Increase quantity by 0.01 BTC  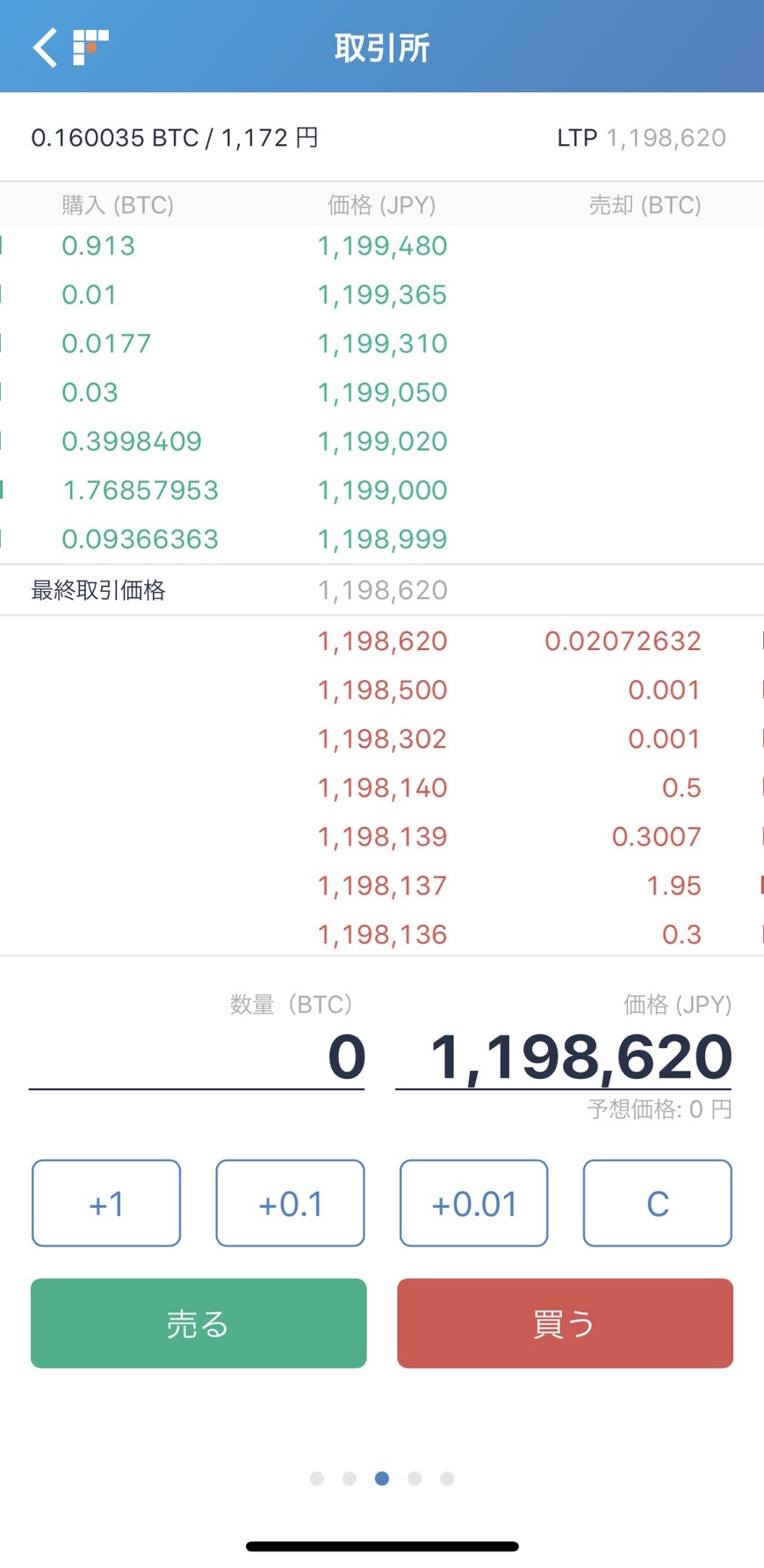474,1203
